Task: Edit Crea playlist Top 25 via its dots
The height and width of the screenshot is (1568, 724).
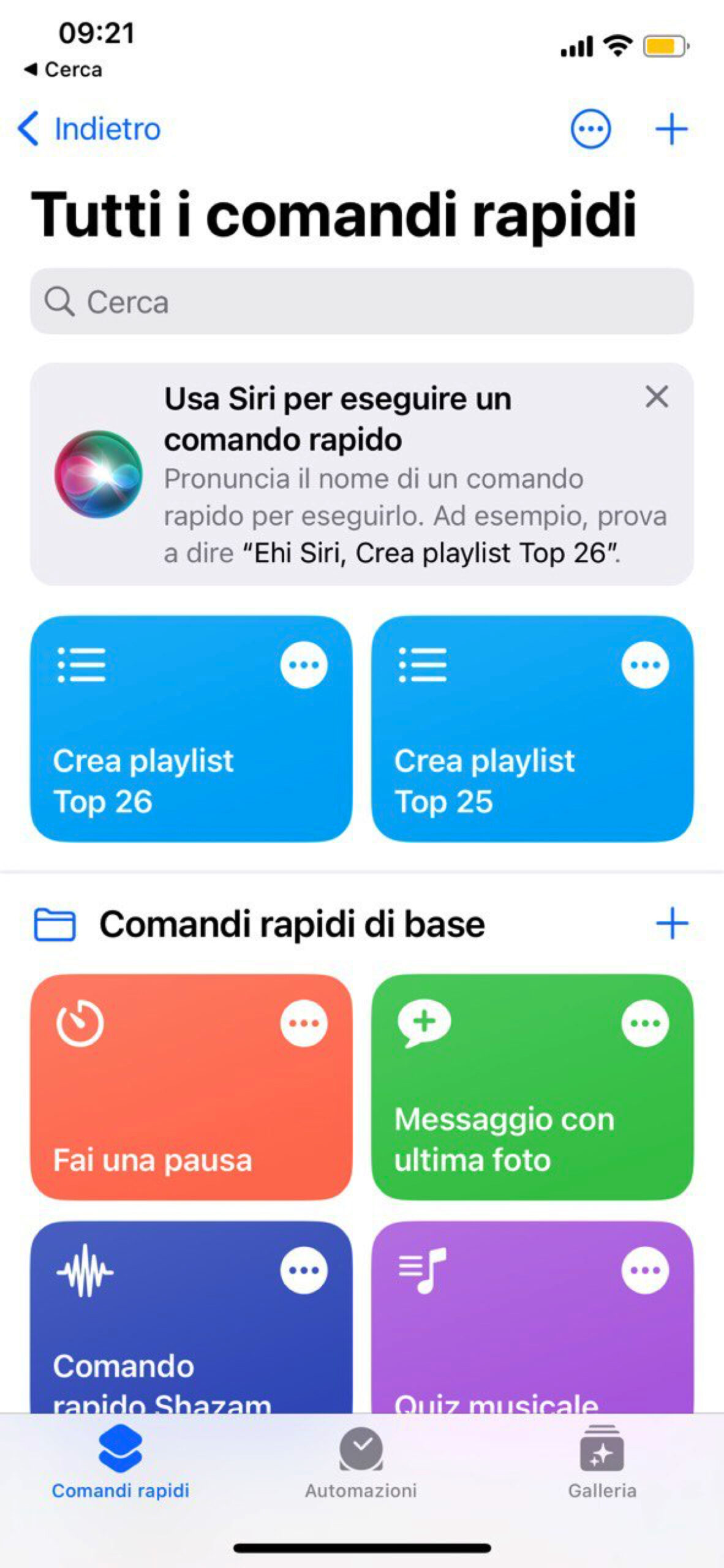Action: click(x=645, y=665)
